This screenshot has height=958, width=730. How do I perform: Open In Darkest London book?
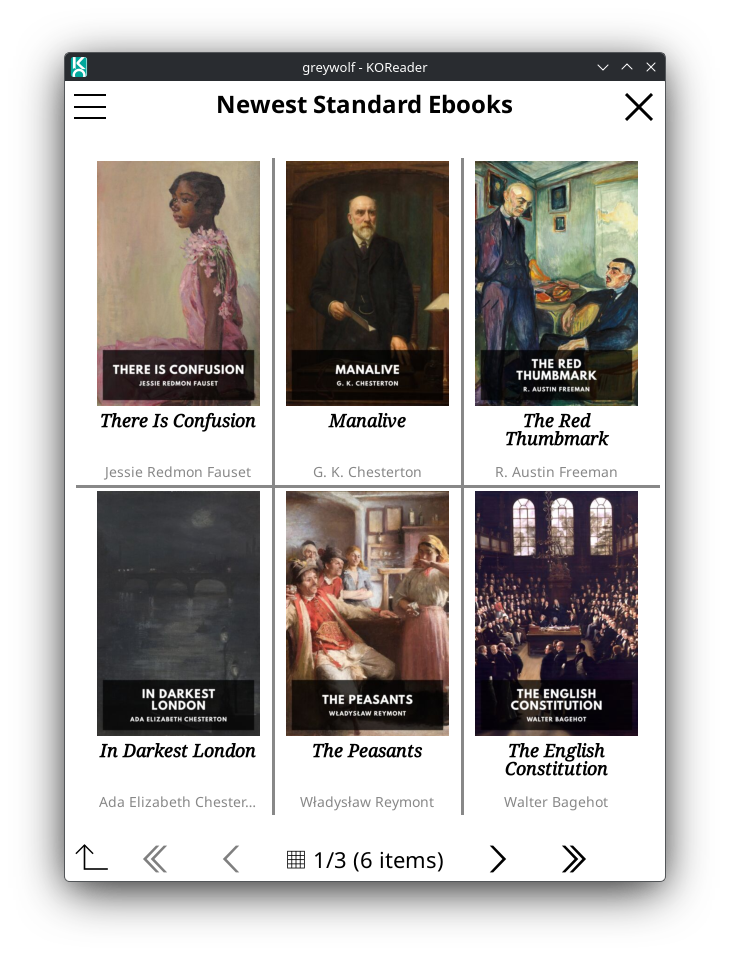(x=178, y=613)
